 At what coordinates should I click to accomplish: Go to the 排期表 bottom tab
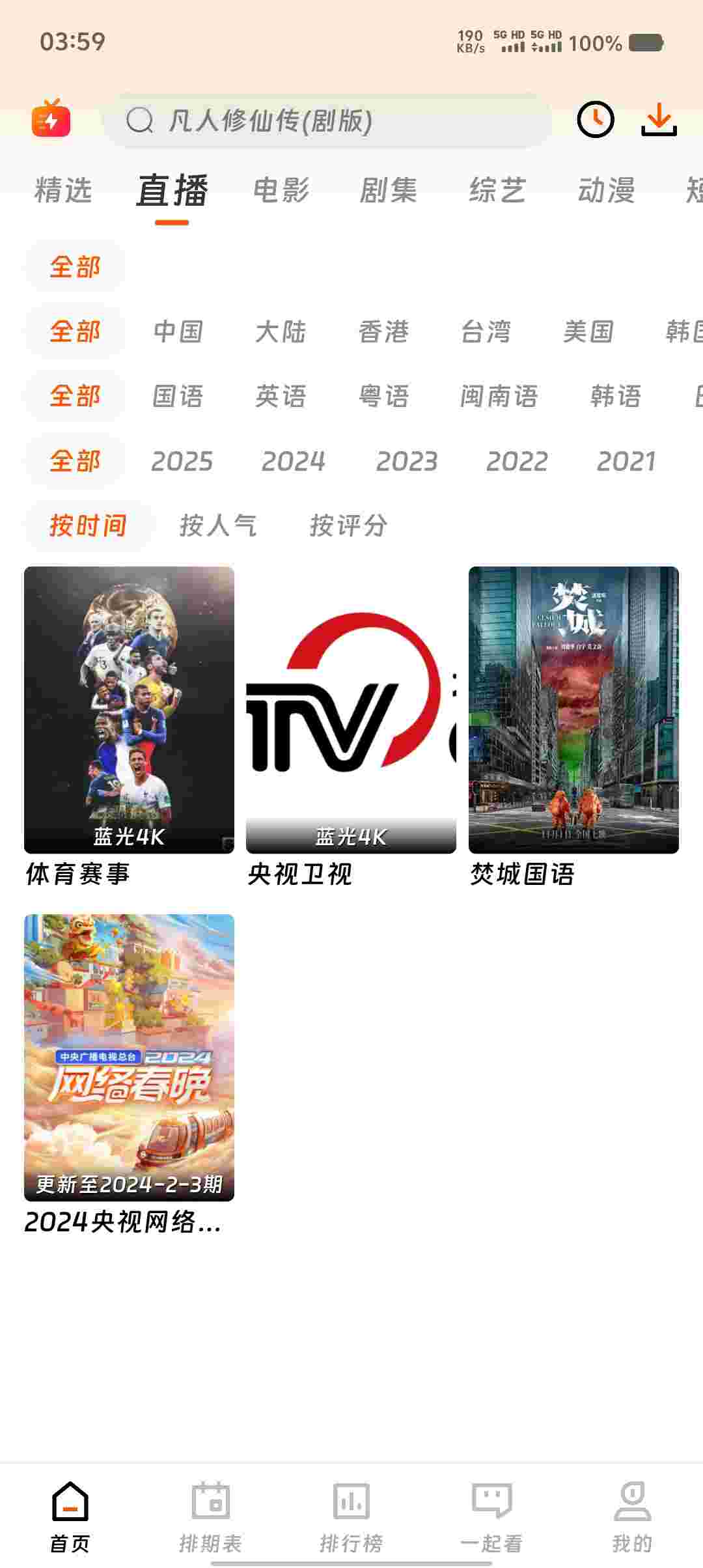click(210, 1517)
